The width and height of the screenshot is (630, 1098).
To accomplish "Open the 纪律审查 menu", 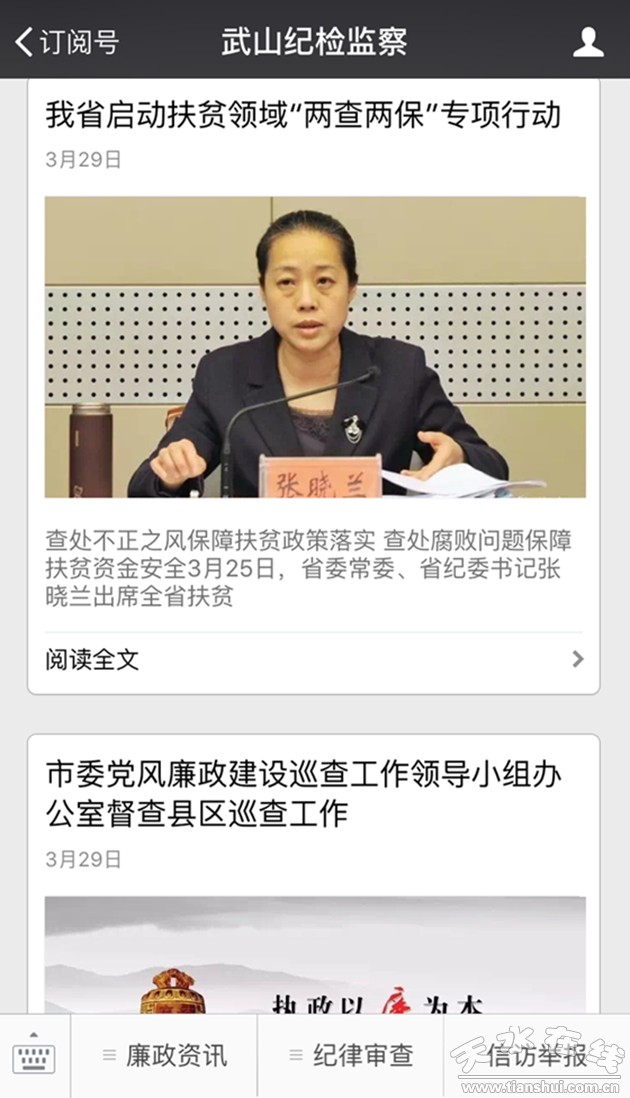I will (x=351, y=1056).
